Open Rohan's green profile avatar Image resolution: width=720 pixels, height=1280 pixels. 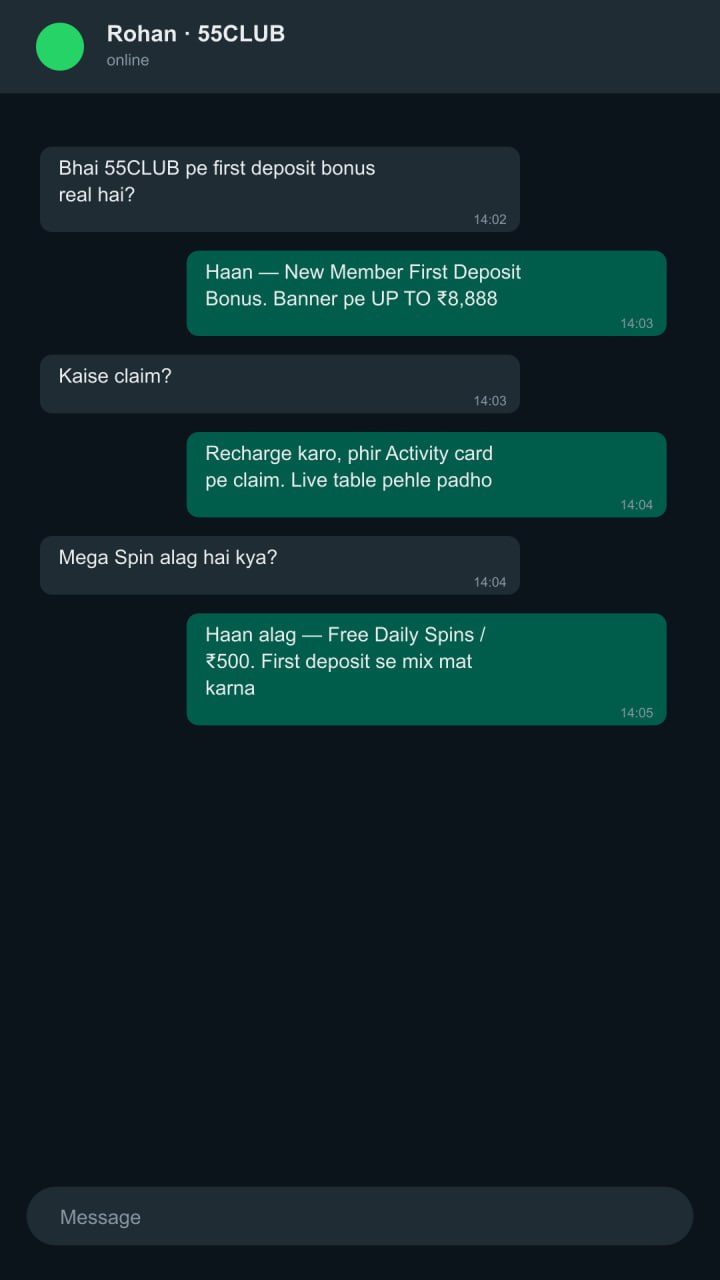click(x=60, y=47)
